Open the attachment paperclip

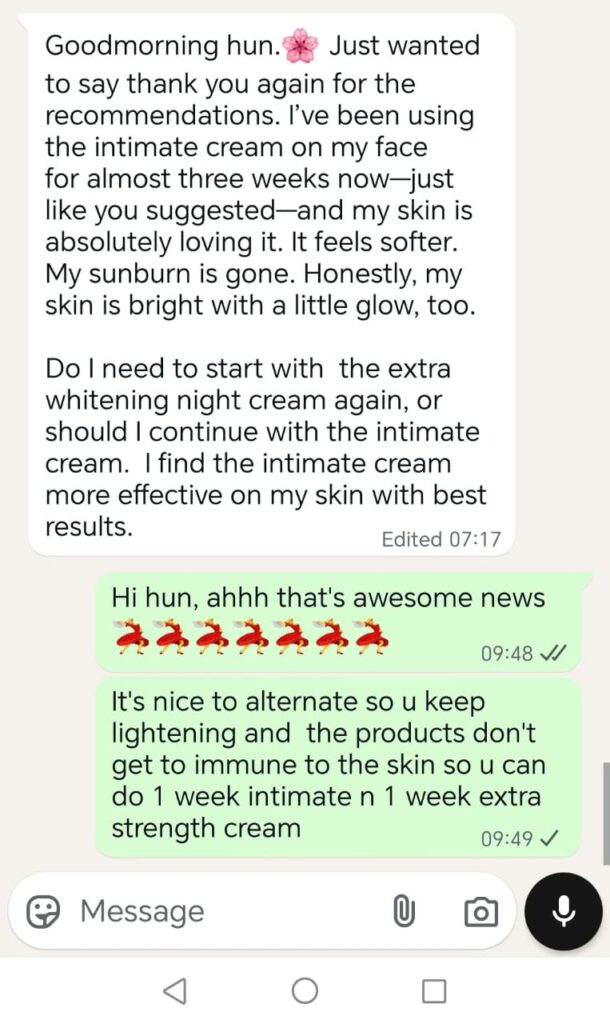point(403,911)
